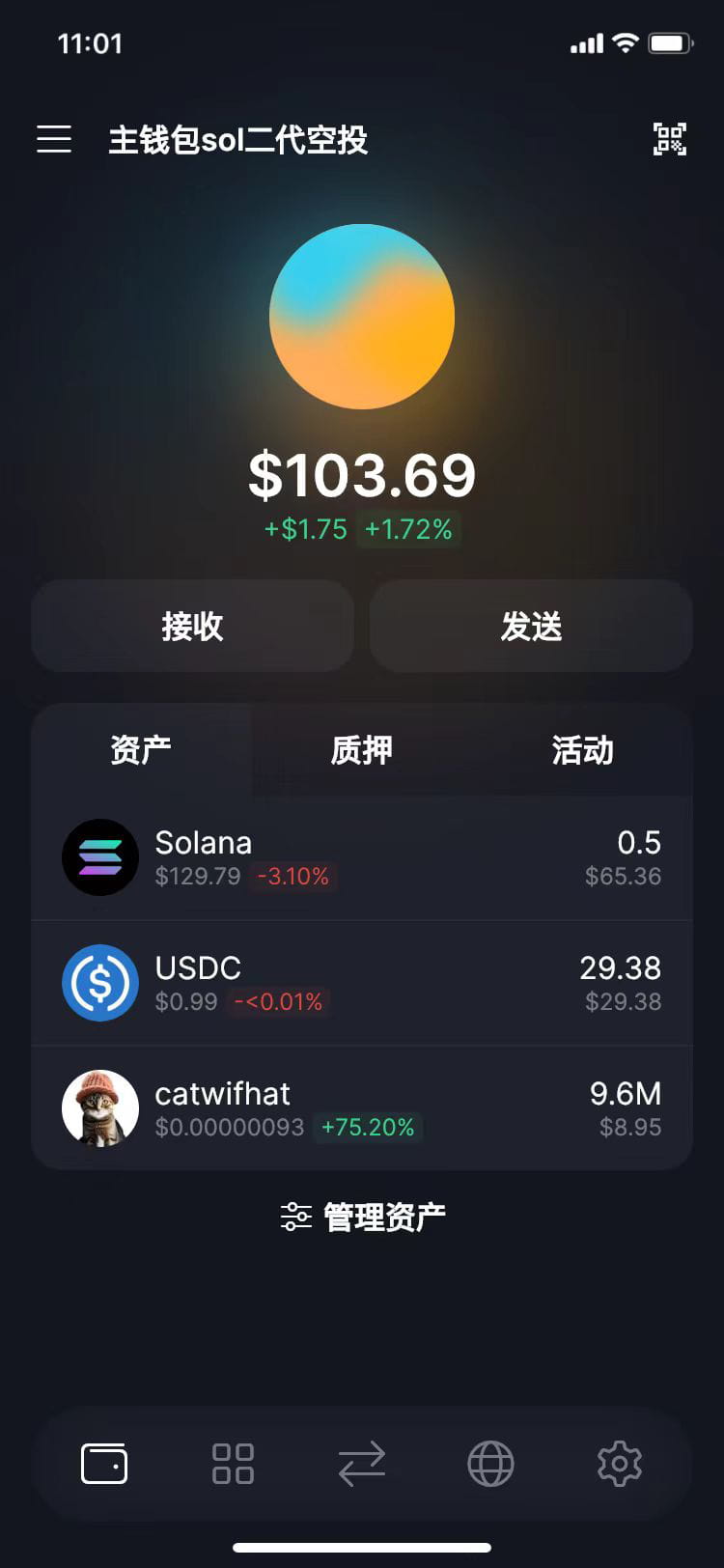Tap the 接收 receive button
The height and width of the screenshot is (1568, 724).
(x=192, y=626)
